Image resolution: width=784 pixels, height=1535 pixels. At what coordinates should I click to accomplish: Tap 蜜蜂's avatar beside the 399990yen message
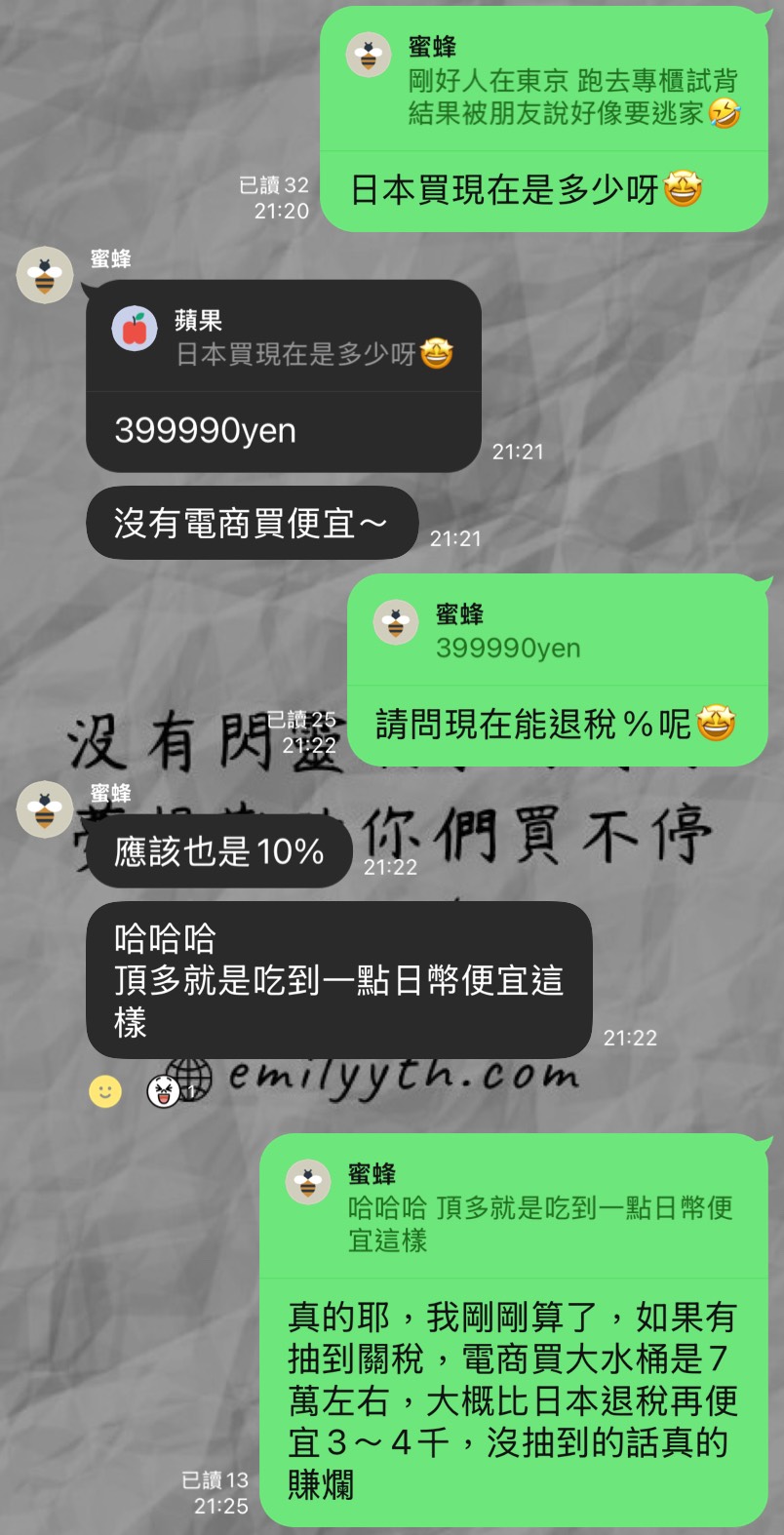pos(44,275)
